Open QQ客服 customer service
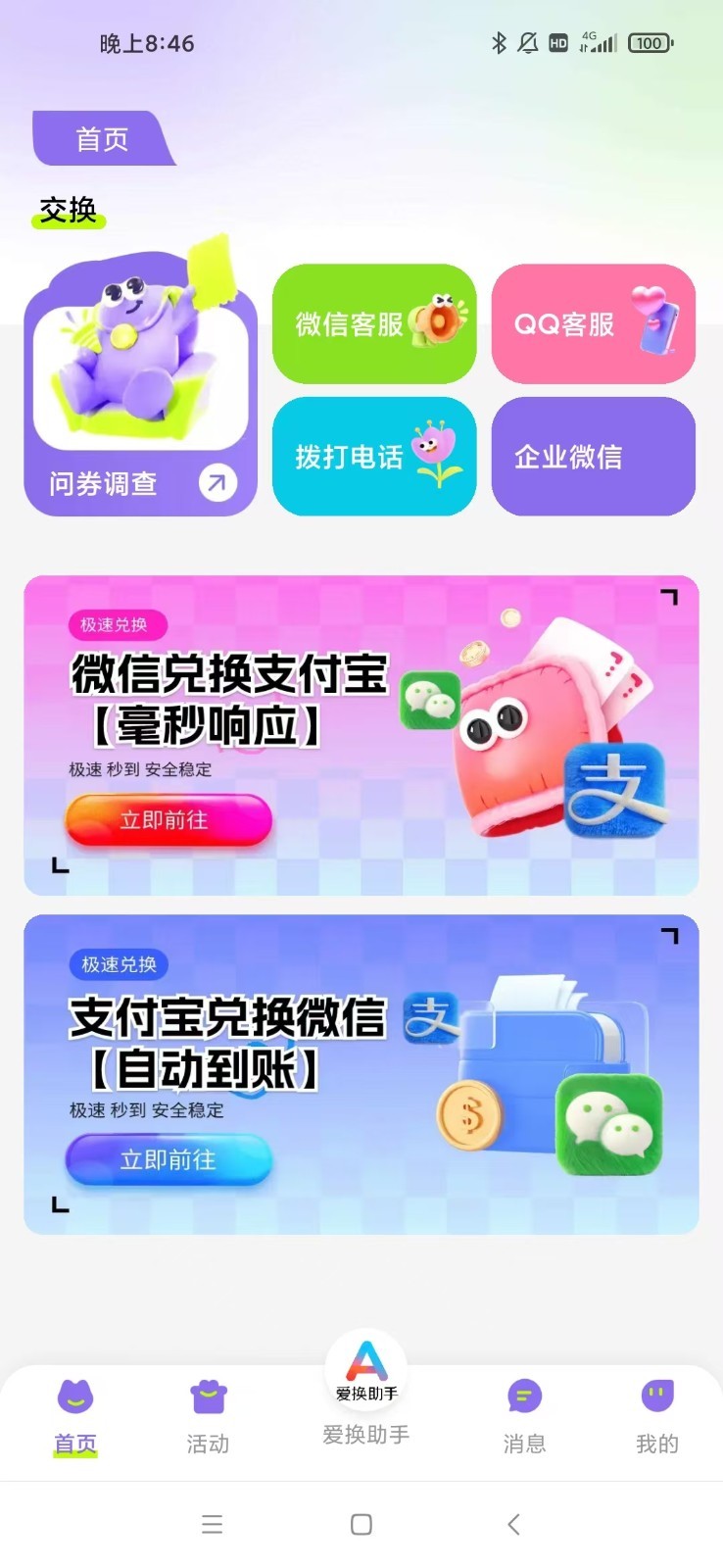The width and height of the screenshot is (723, 1568). point(593,324)
